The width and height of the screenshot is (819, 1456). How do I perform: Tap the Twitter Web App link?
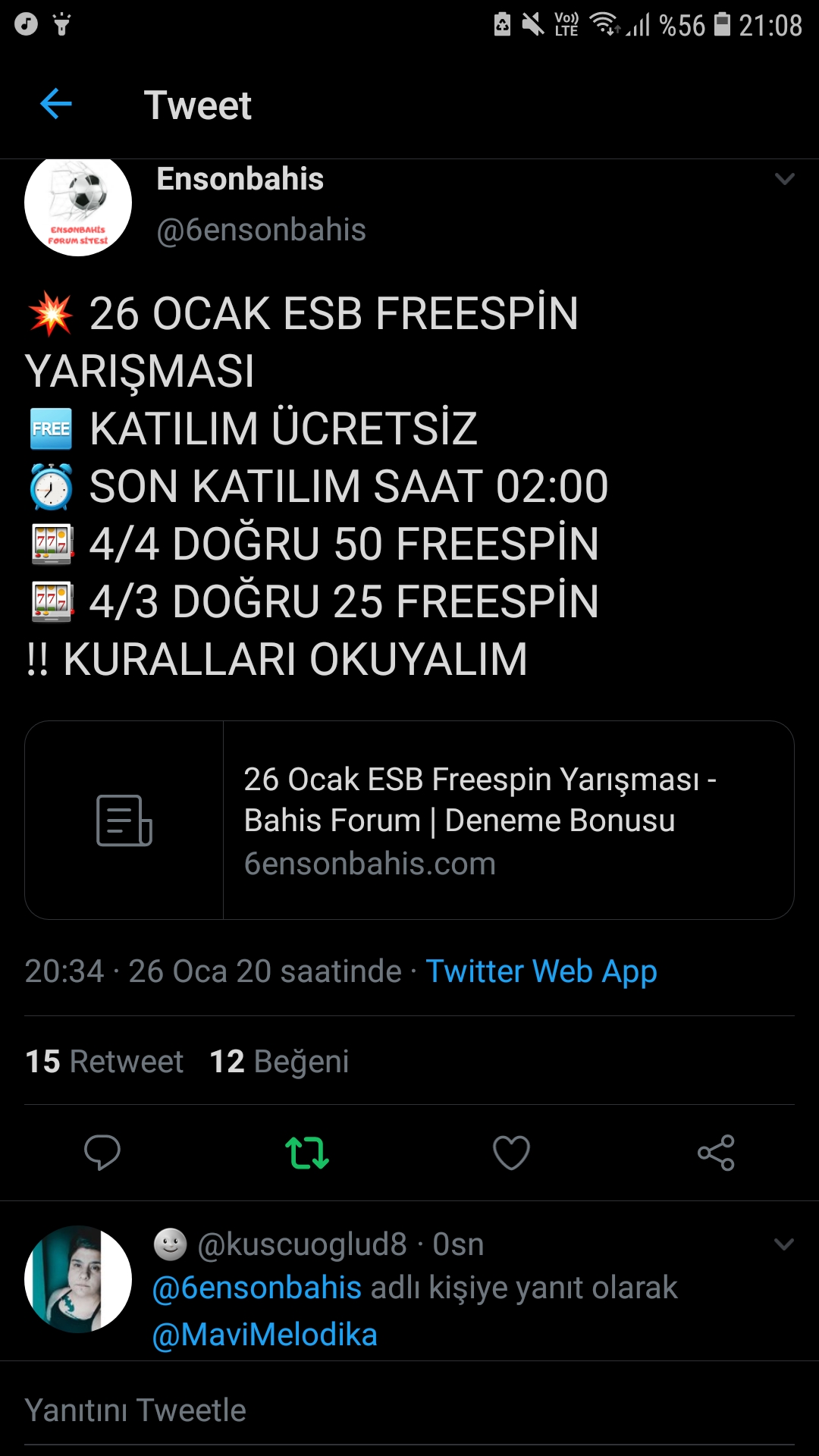tap(541, 971)
